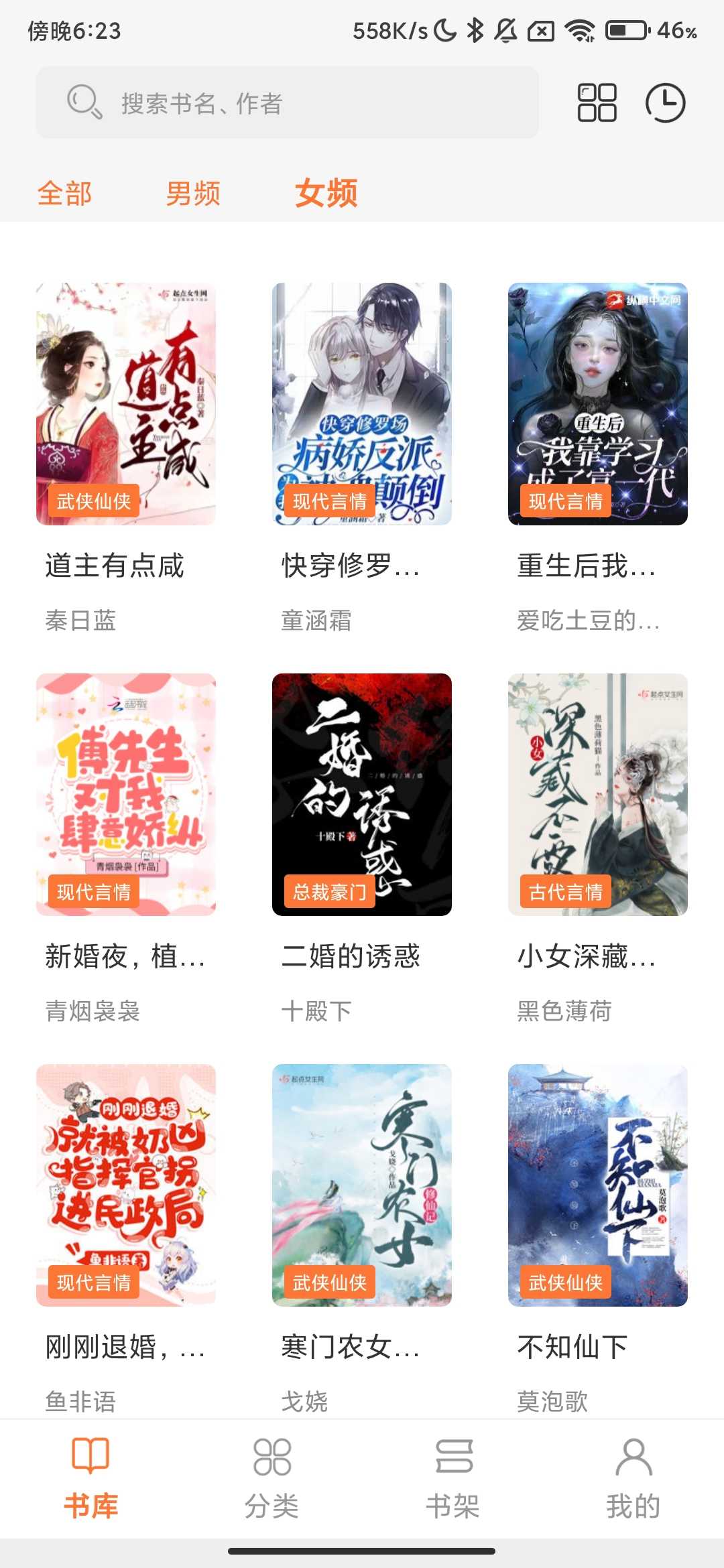Switch to the 男频 tab
Screen dimensions: 724x1568
point(194,192)
